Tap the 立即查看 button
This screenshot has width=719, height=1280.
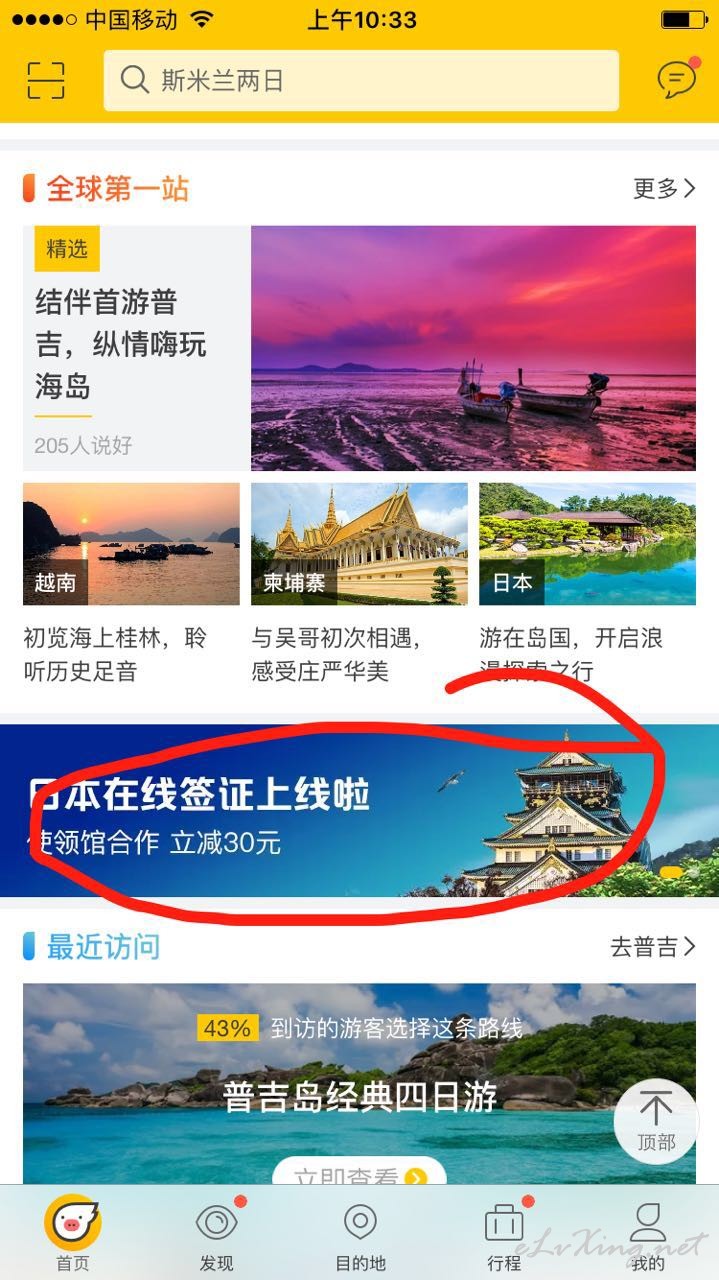pos(359,1174)
